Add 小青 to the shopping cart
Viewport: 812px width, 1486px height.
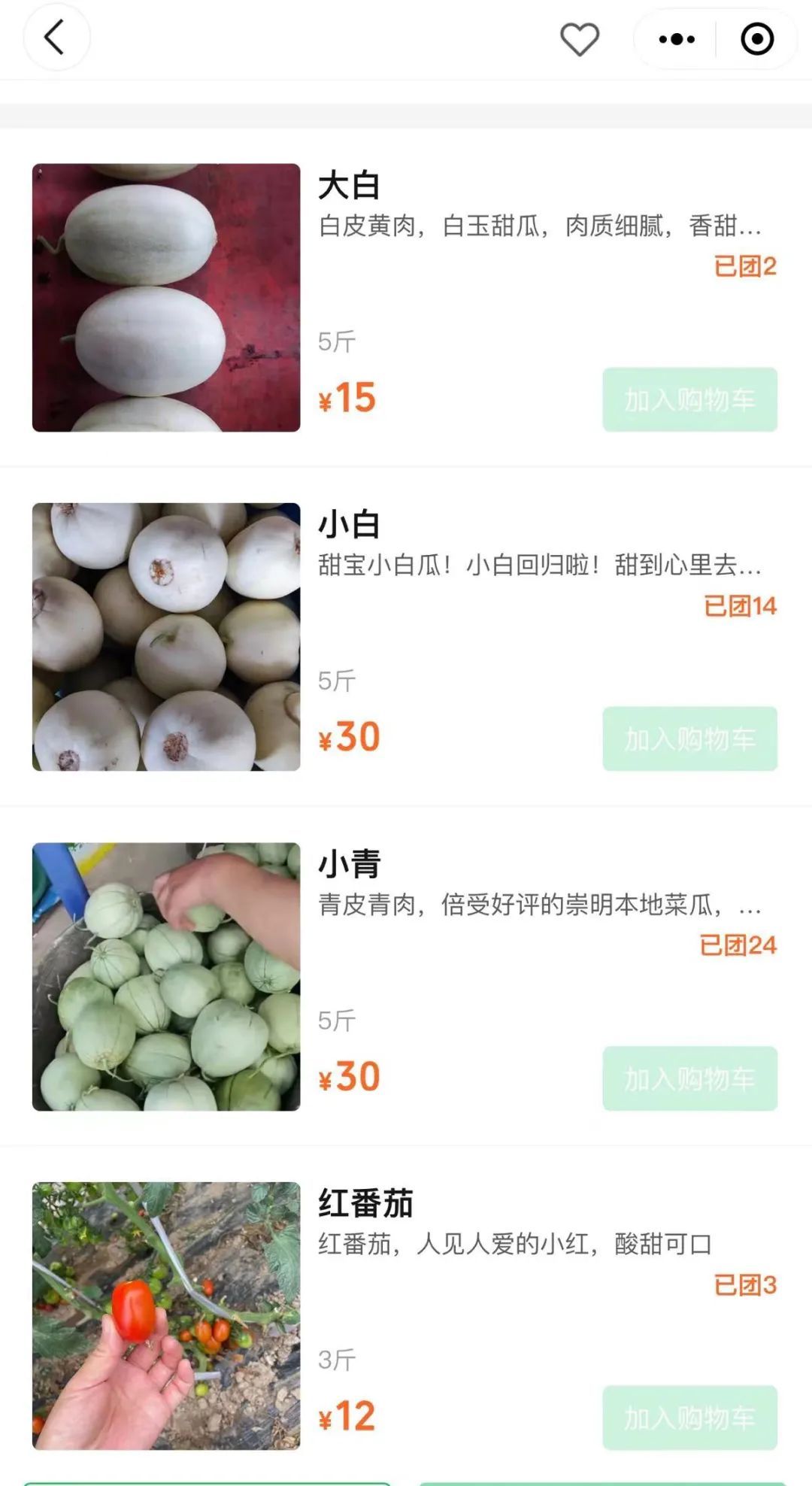tap(689, 1078)
